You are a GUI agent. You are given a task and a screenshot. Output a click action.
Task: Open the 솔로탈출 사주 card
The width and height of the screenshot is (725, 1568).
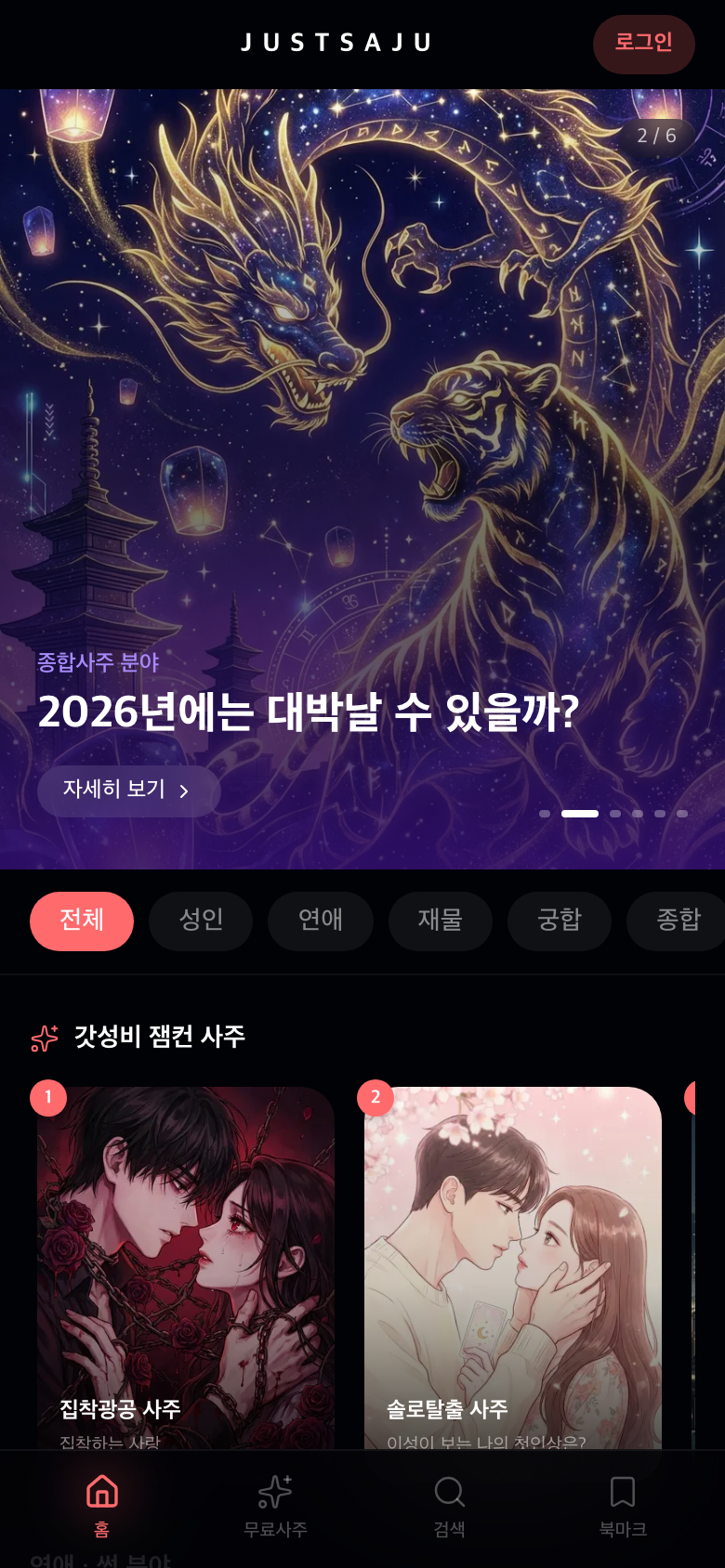click(x=513, y=1263)
